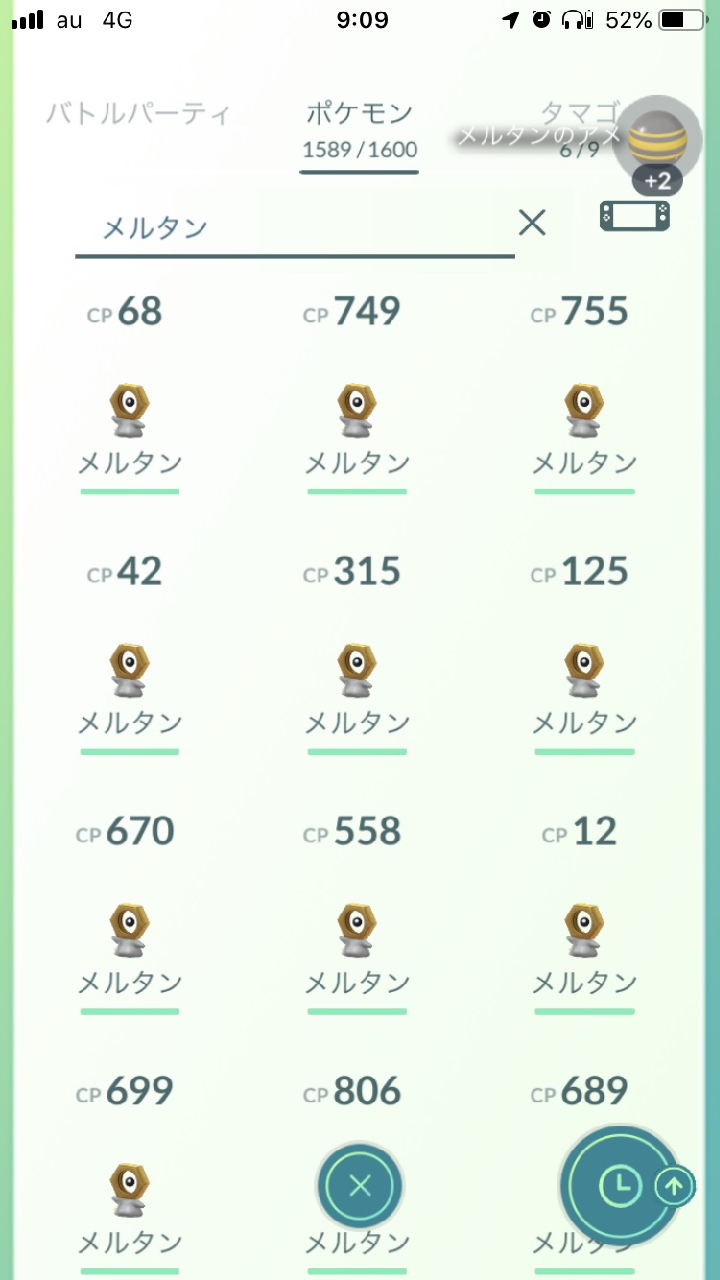Open the Nintendo Switch transfer icon
The image size is (720, 1280).
[634, 216]
